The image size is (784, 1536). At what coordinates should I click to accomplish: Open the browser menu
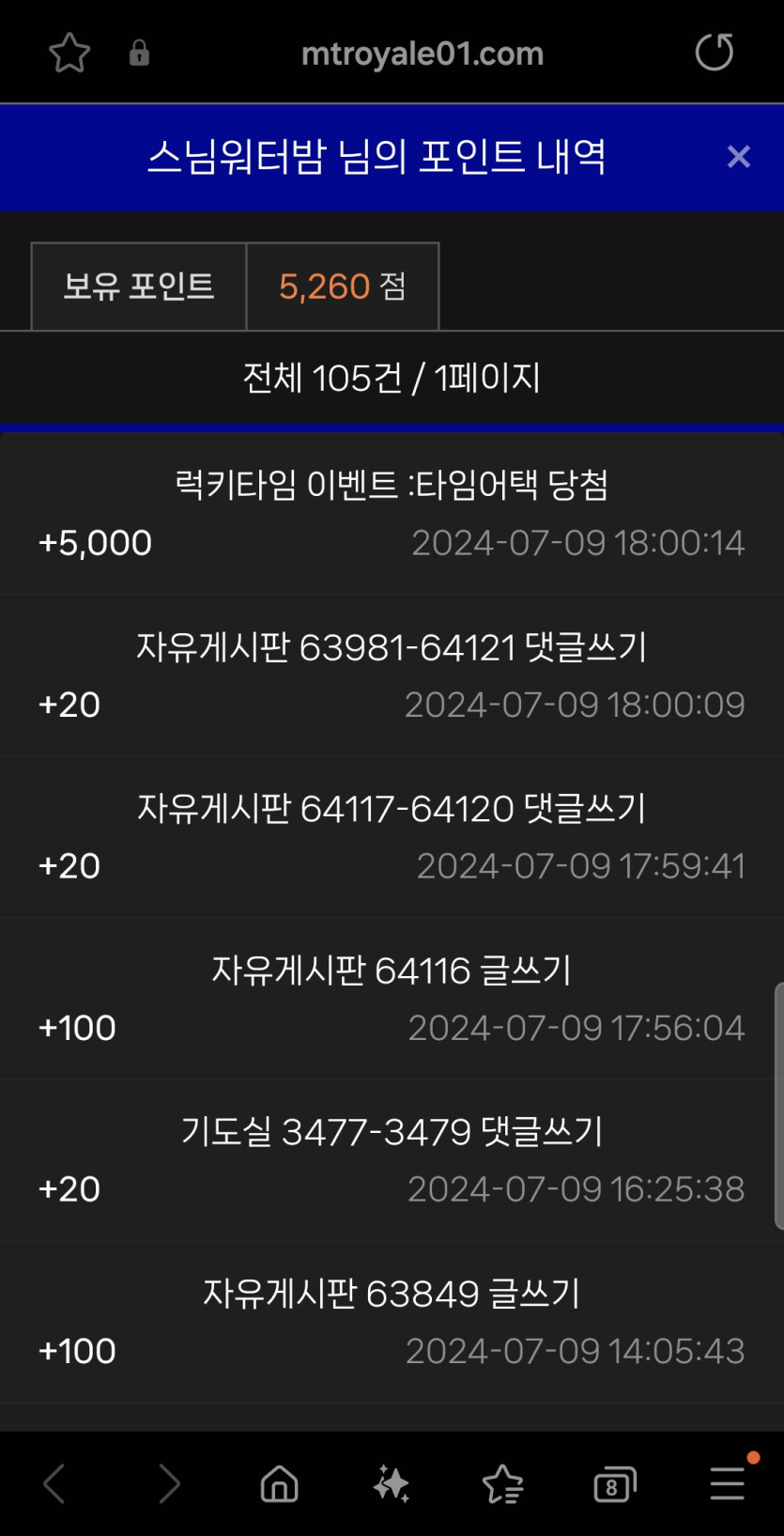(x=729, y=1483)
